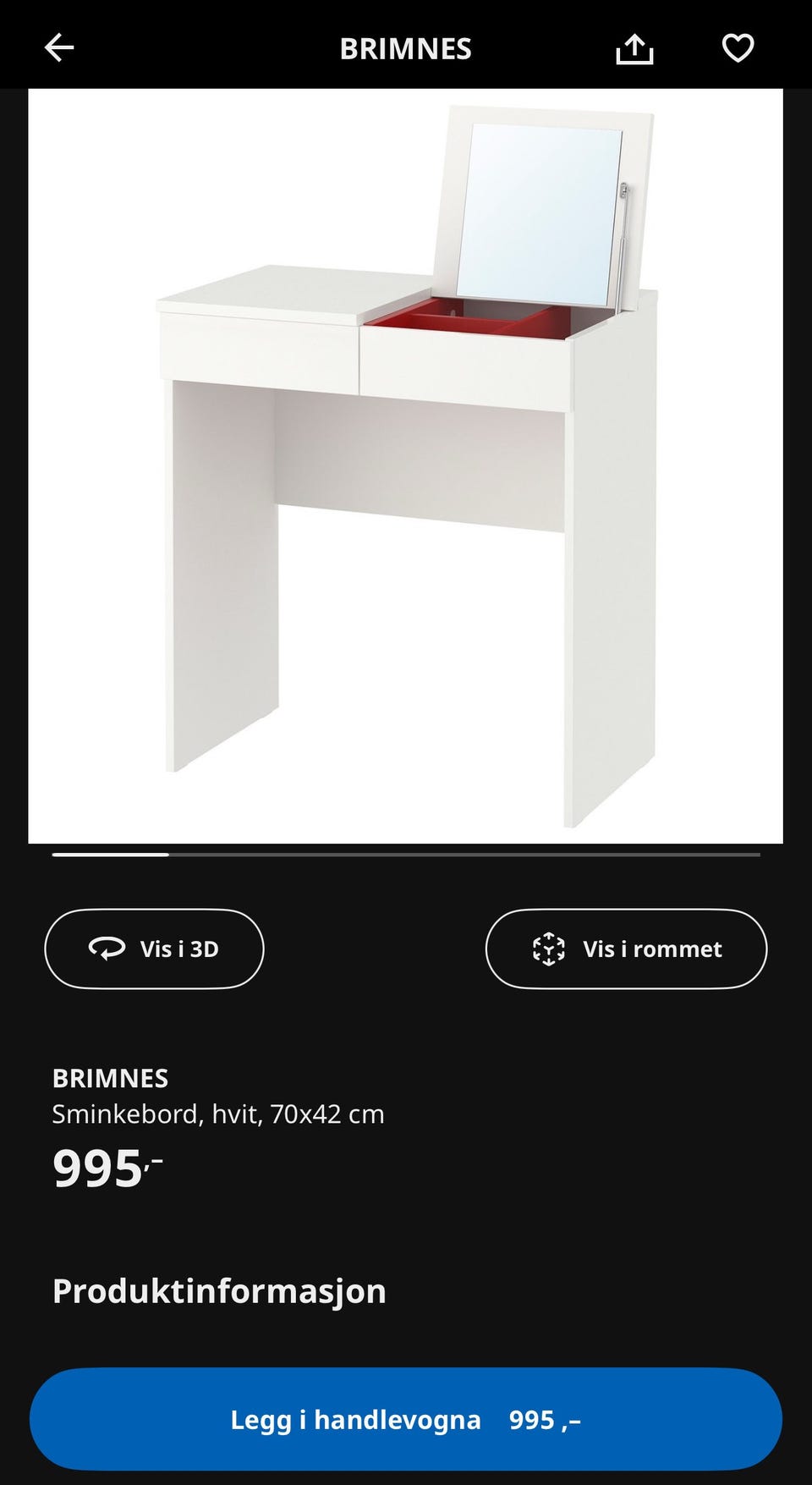Select the 3D rotation icon in Vis i 3D
Image resolution: width=812 pixels, height=1485 pixels.
[107, 949]
